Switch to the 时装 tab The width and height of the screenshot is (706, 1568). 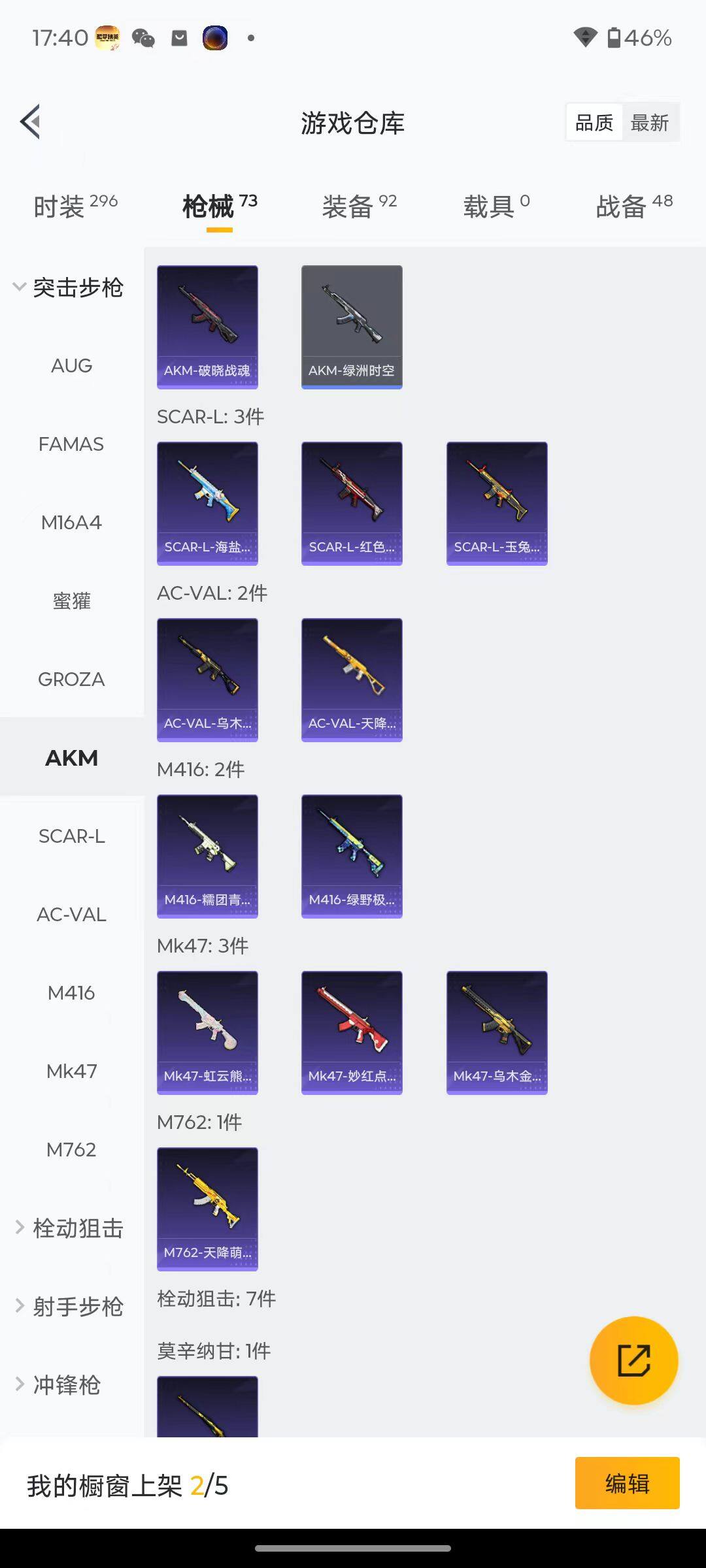click(x=75, y=206)
